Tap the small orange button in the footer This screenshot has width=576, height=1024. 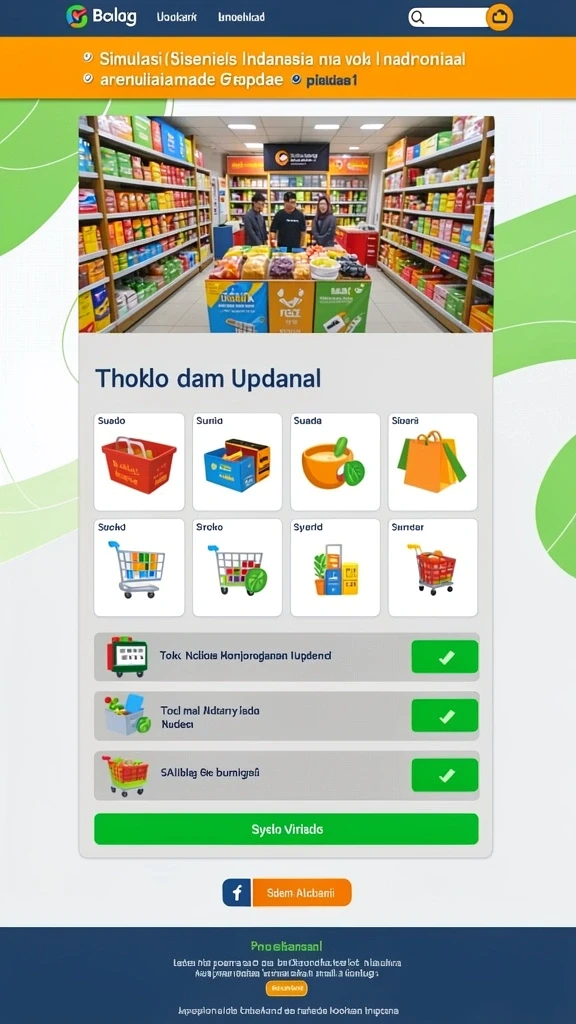tap(286, 988)
